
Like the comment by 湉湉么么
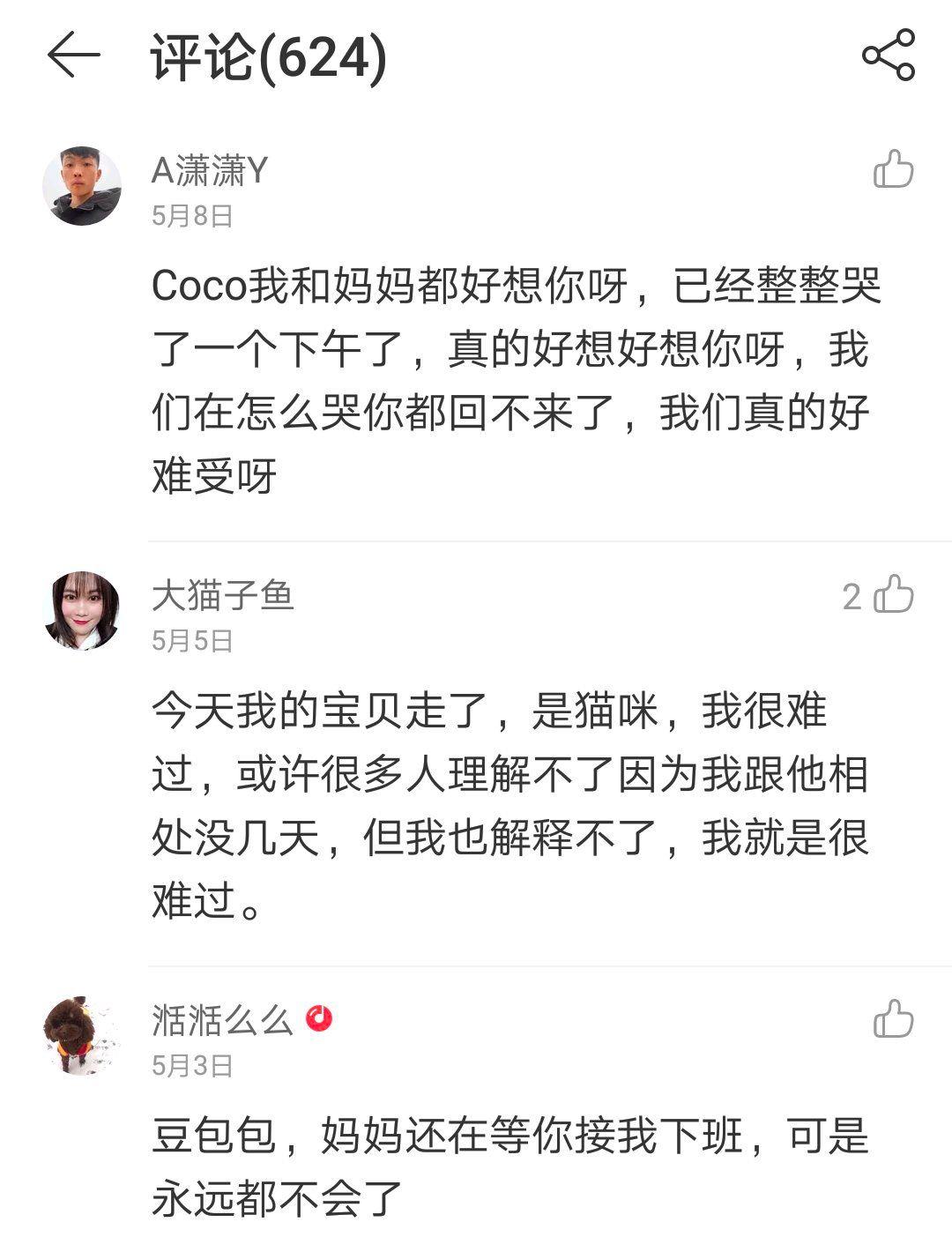tap(893, 1020)
